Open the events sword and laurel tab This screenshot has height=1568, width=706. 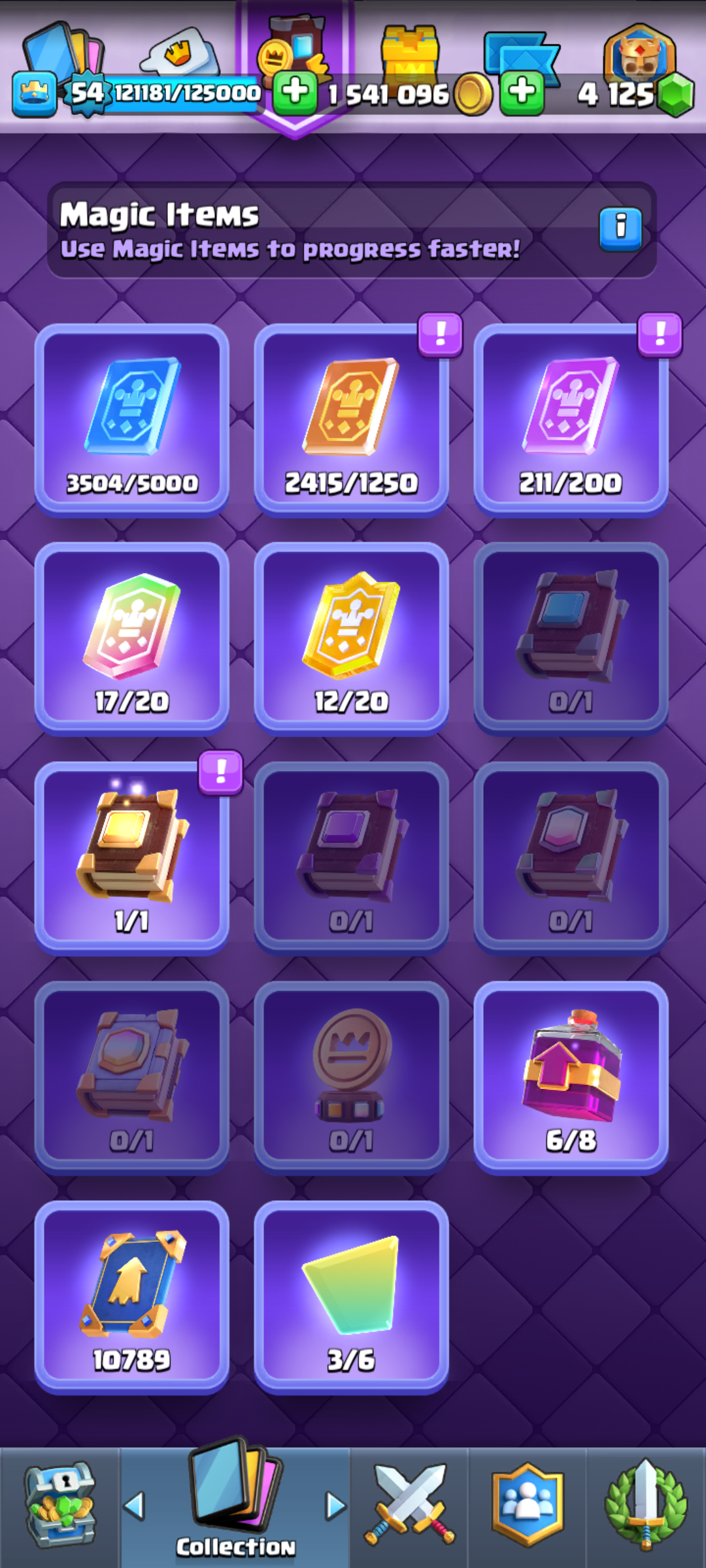(646, 1507)
